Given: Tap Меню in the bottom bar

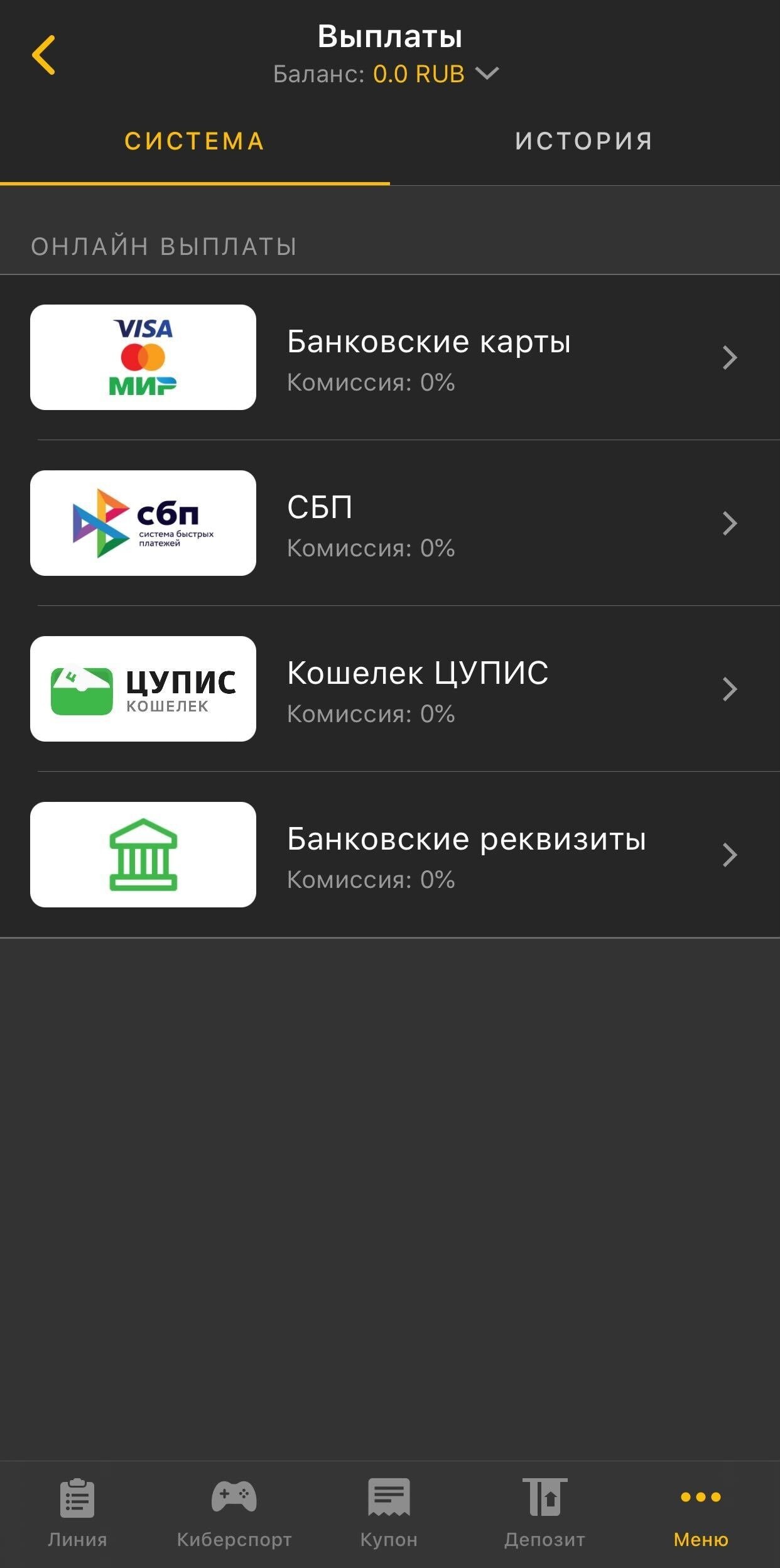Looking at the screenshot, I should coord(701,1513).
